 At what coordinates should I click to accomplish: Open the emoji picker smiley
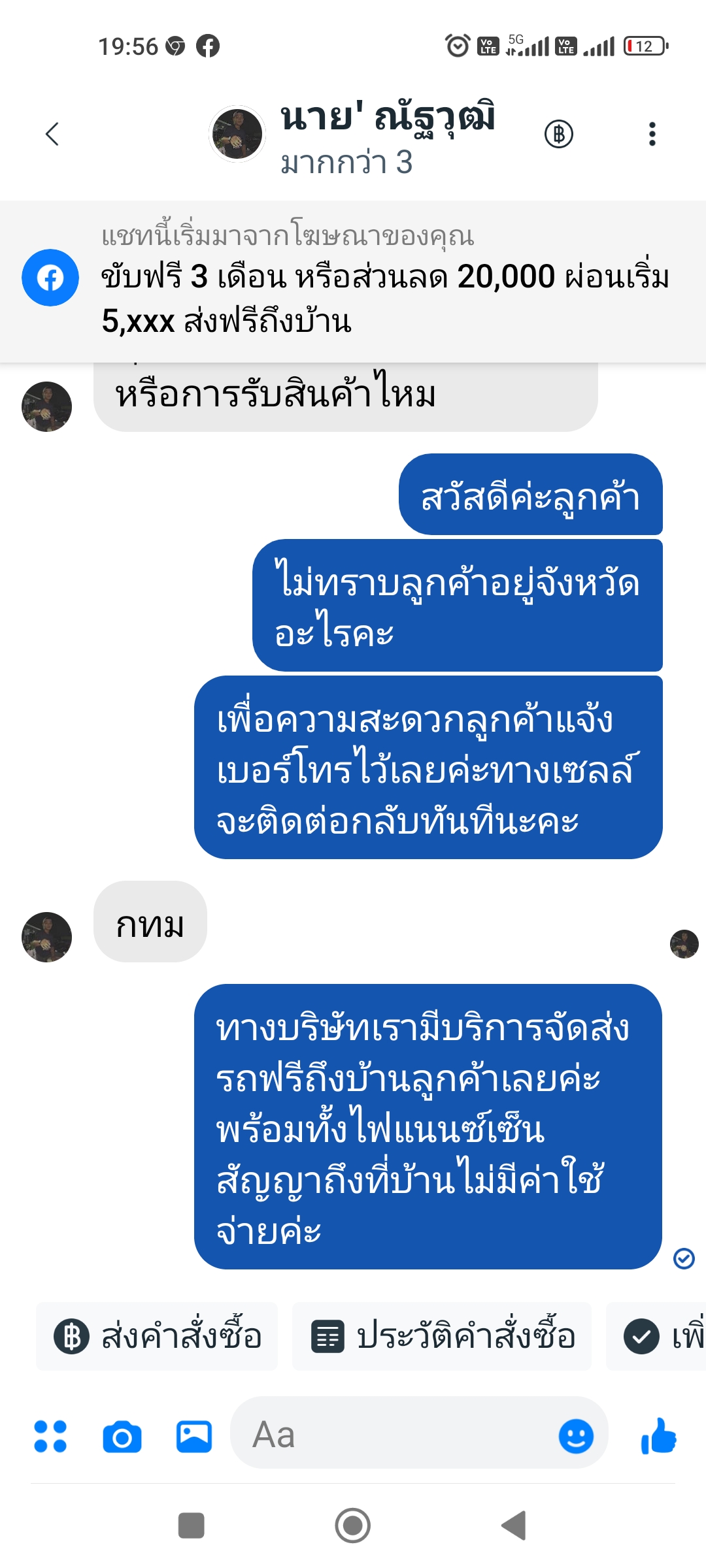pyautogui.click(x=576, y=1436)
